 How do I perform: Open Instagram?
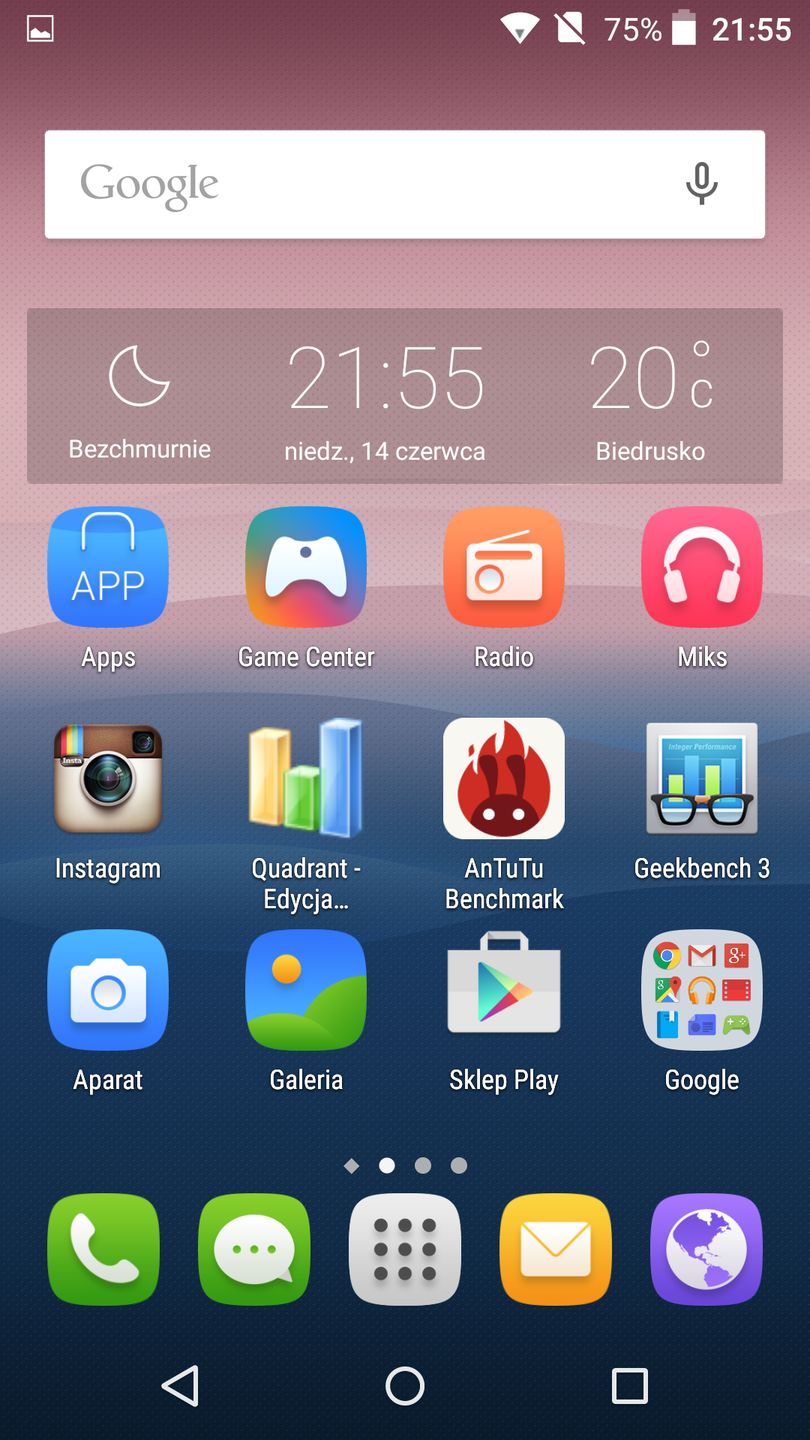click(x=108, y=779)
